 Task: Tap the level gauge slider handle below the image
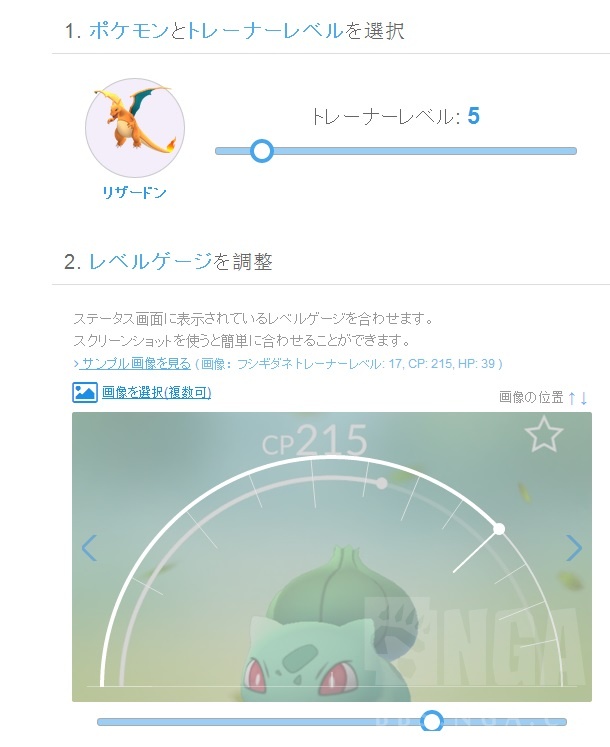click(432, 721)
